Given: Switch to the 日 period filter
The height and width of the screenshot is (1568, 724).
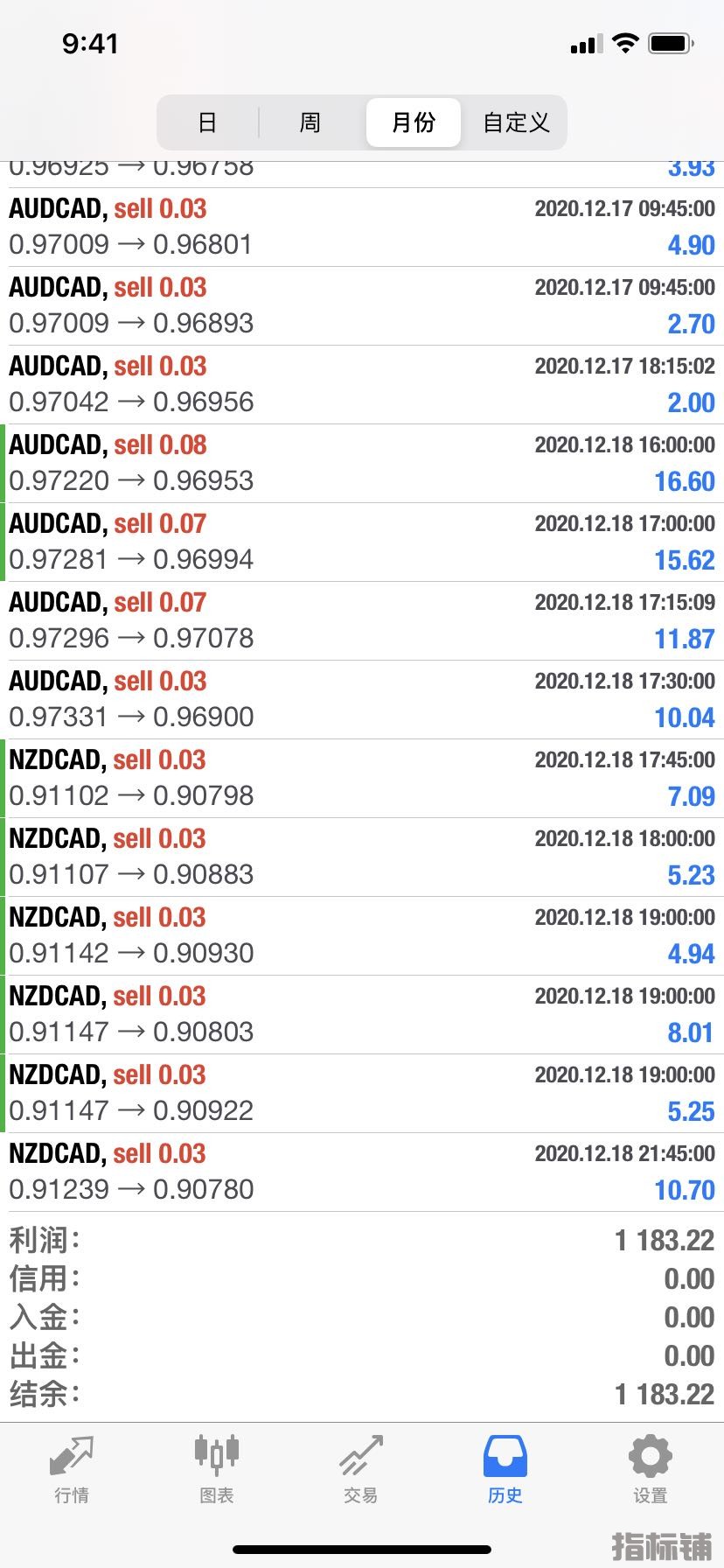Looking at the screenshot, I should point(207,122).
